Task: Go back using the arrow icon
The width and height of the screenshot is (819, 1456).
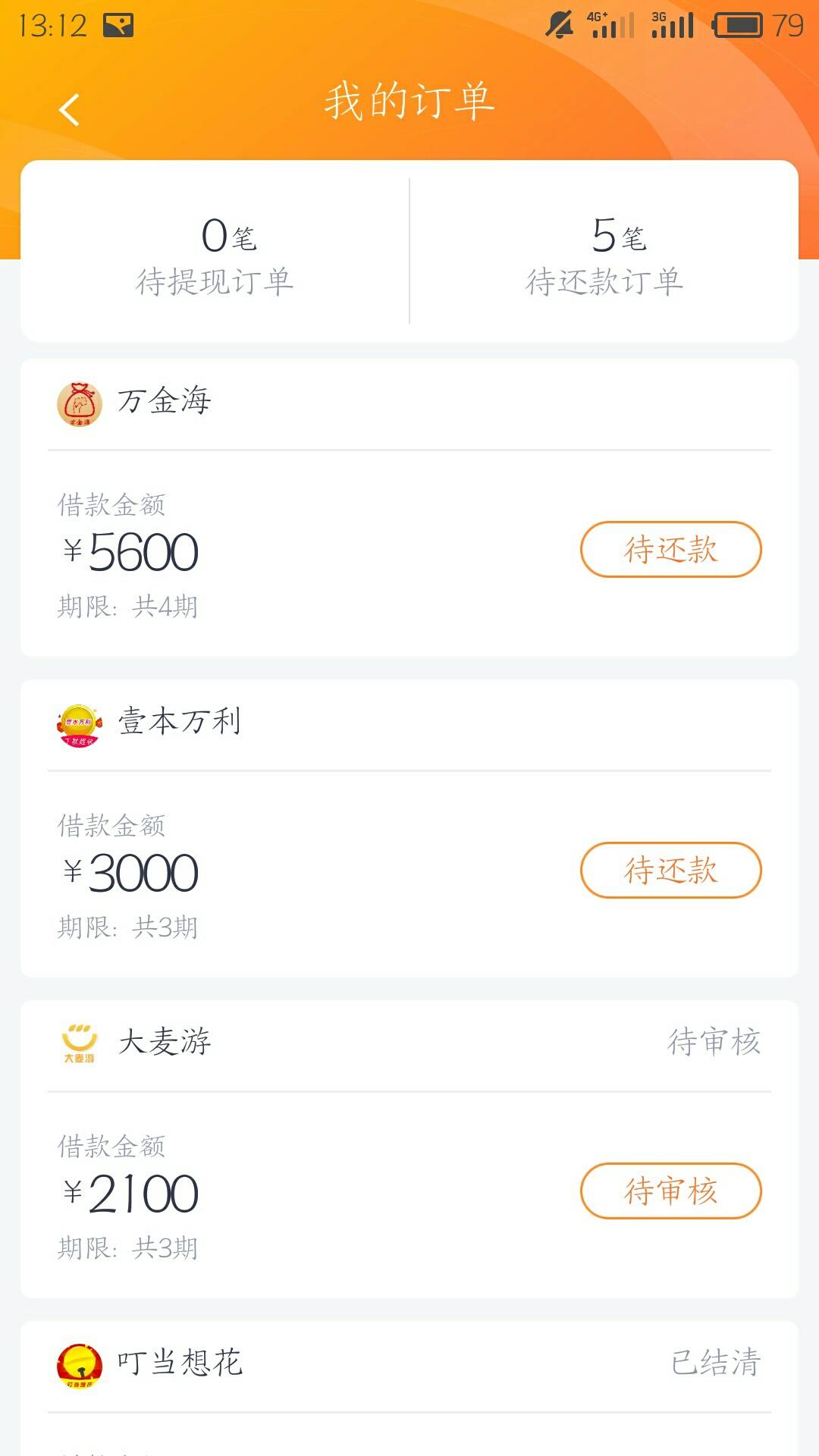Action: pos(69,110)
